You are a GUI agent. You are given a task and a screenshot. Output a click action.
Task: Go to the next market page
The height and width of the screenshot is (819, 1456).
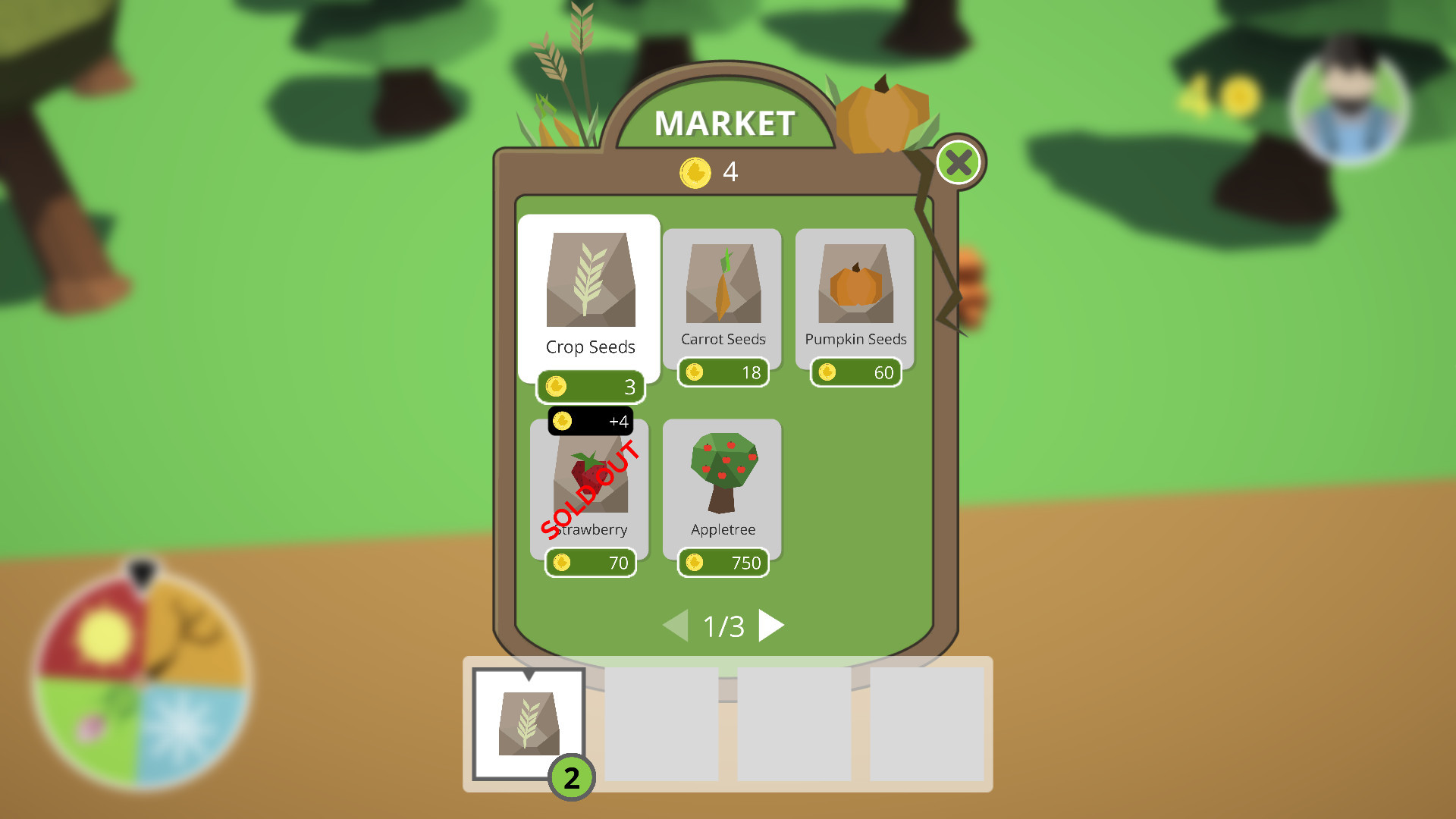tap(770, 626)
